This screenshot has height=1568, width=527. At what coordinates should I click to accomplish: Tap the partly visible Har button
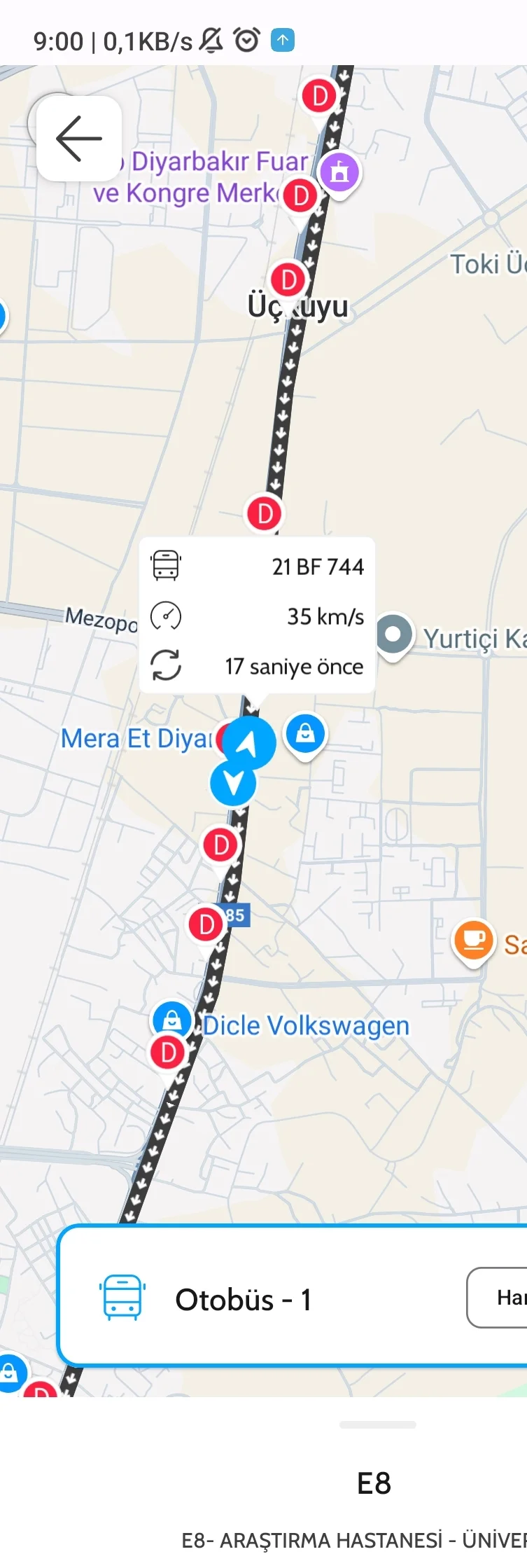click(x=505, y=1298)
